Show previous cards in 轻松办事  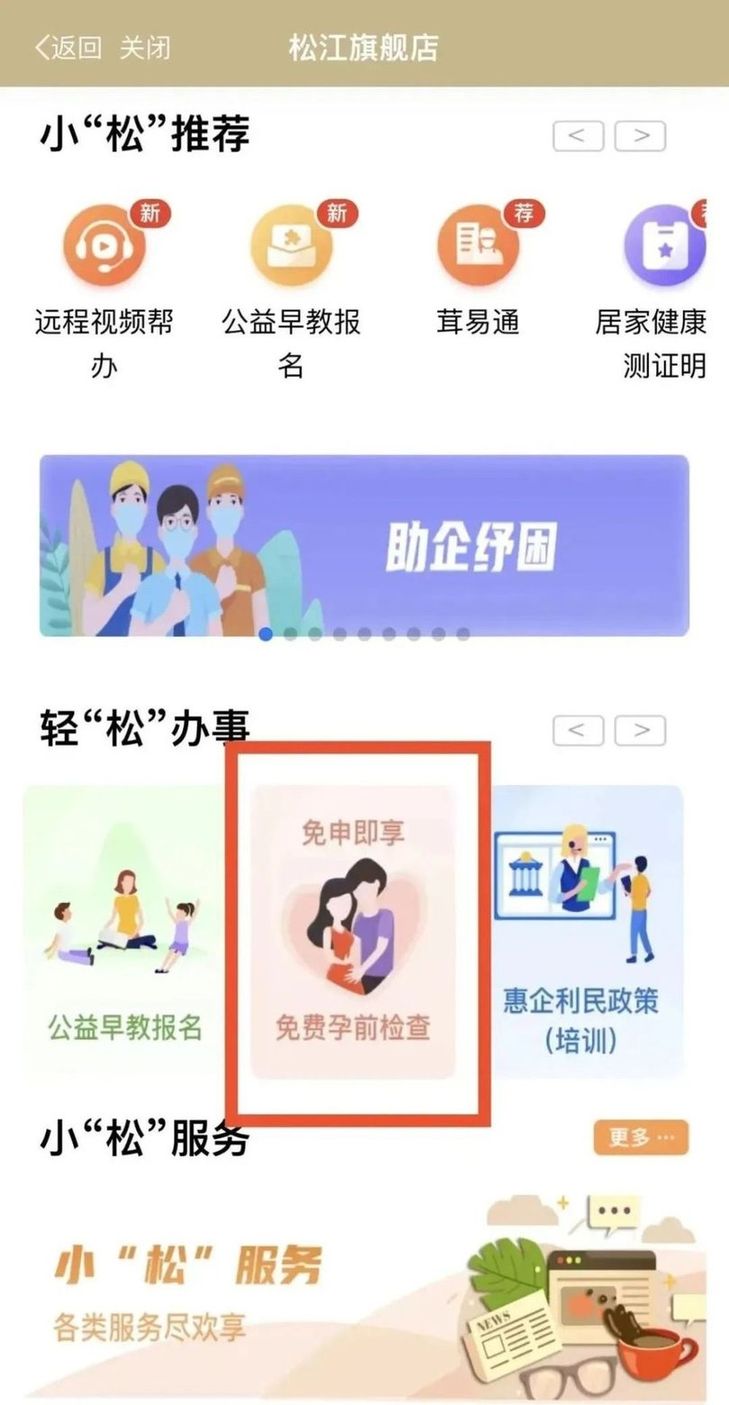(x=578, y=731)
